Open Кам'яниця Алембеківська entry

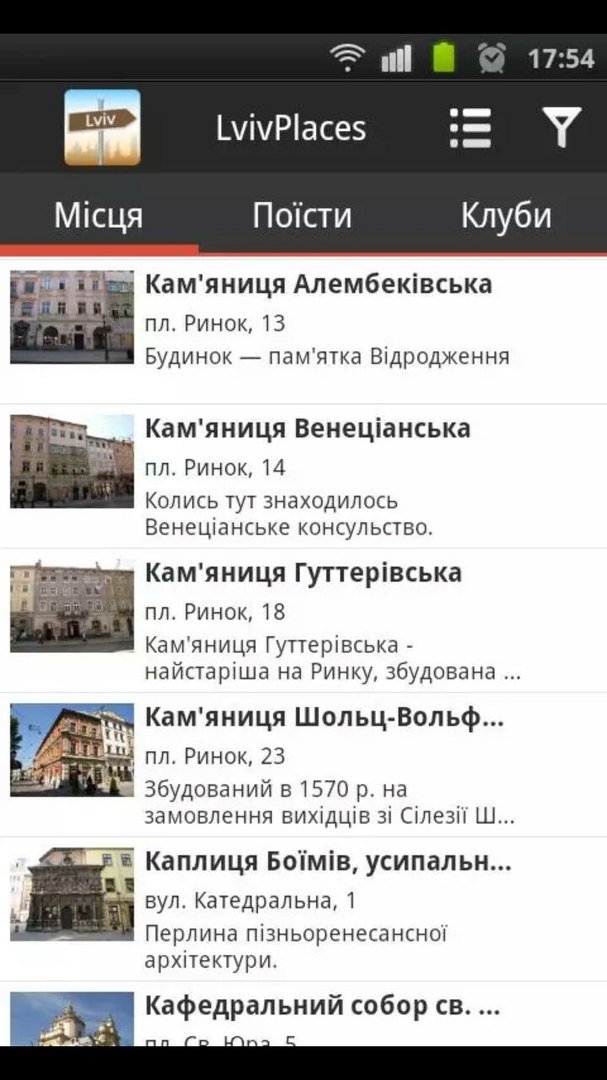[x=303, y=332]
